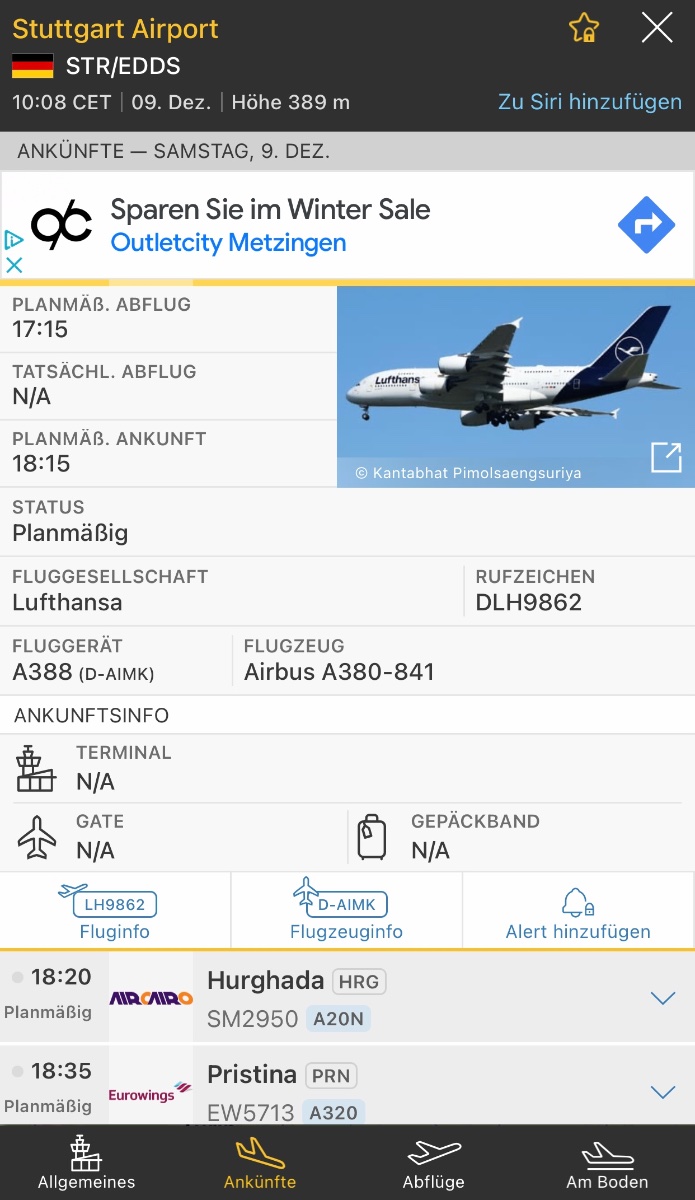Tap the Zu Siri hinzufügen link

coord(589,102)
